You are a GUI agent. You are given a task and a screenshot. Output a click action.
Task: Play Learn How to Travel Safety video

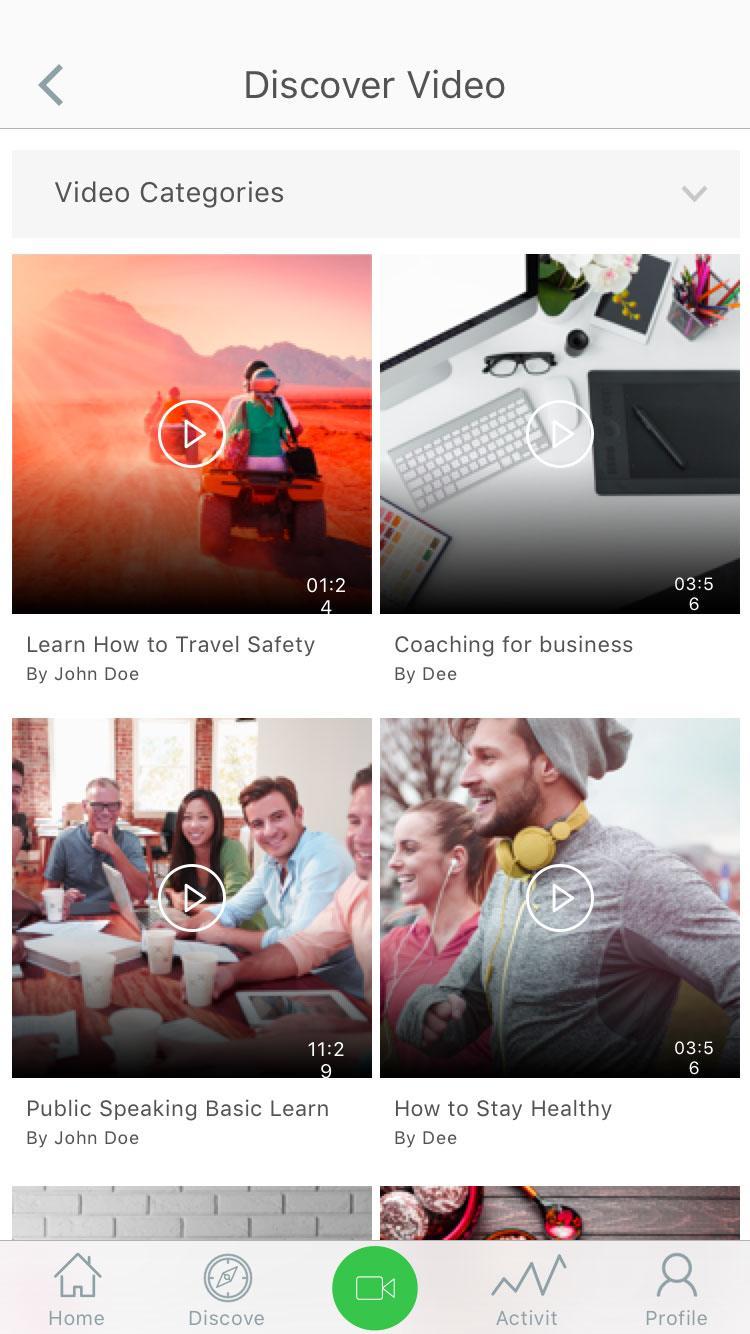[191, 434]
